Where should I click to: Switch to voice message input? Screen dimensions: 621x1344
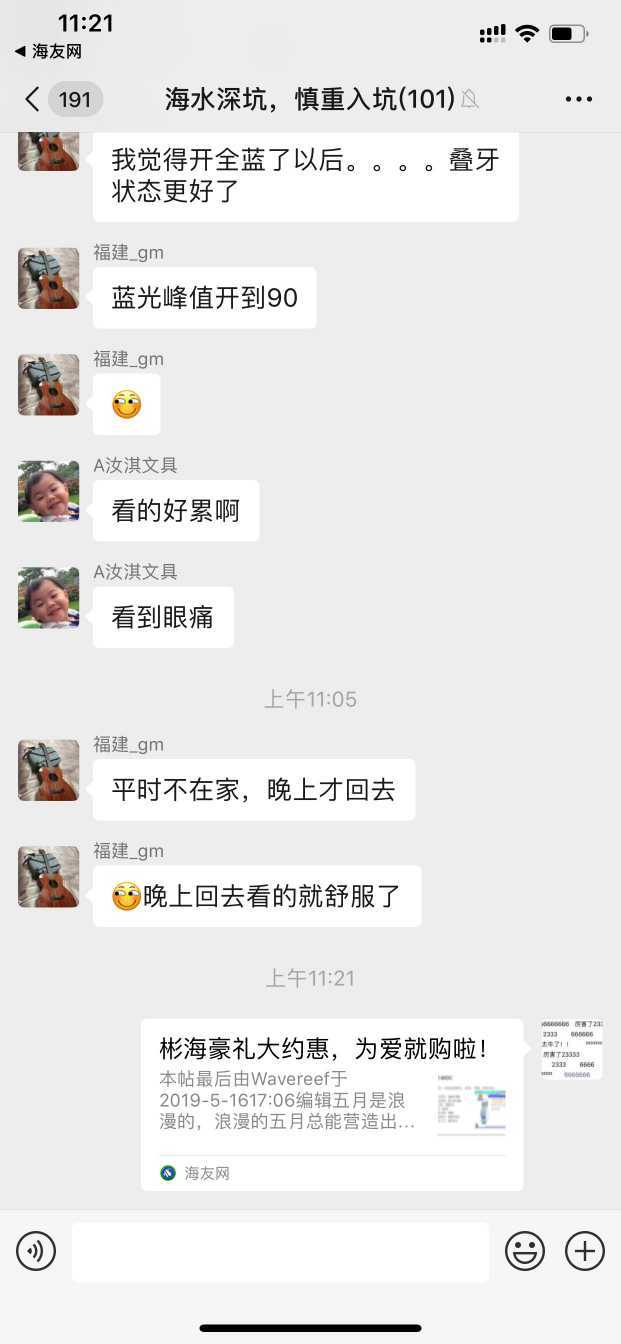(36, 1251)
